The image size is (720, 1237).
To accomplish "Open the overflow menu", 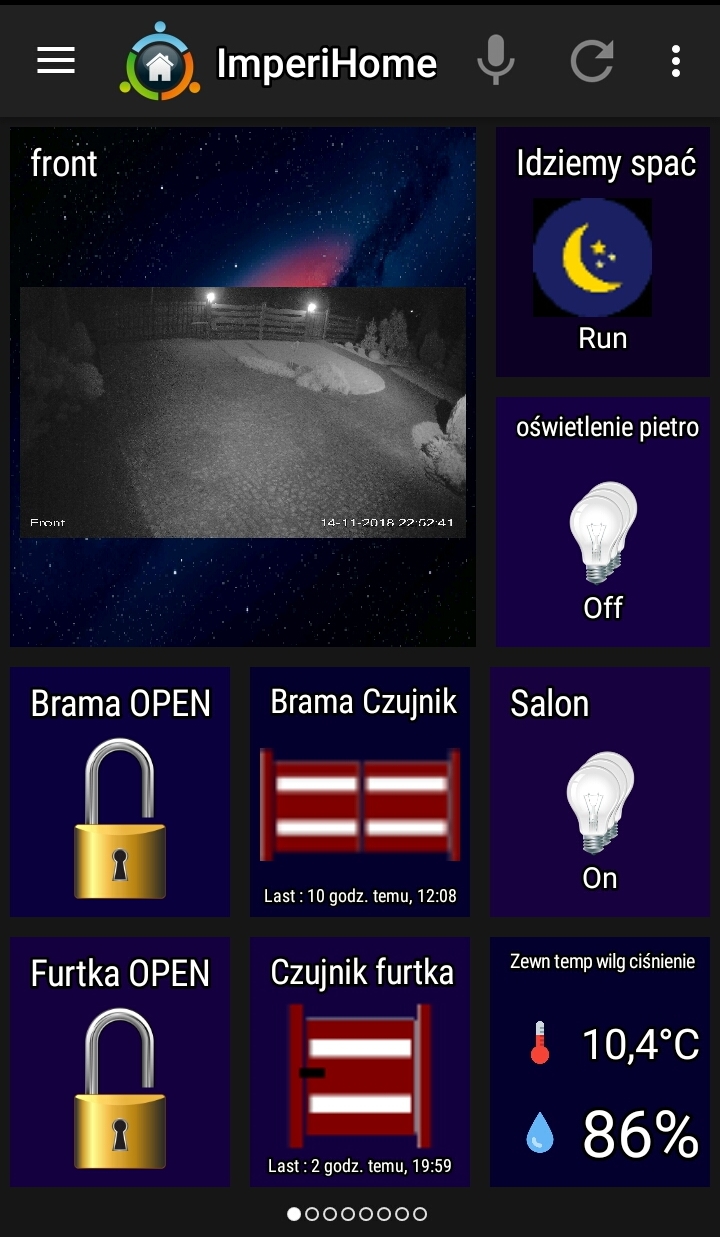I will [676, 61].
